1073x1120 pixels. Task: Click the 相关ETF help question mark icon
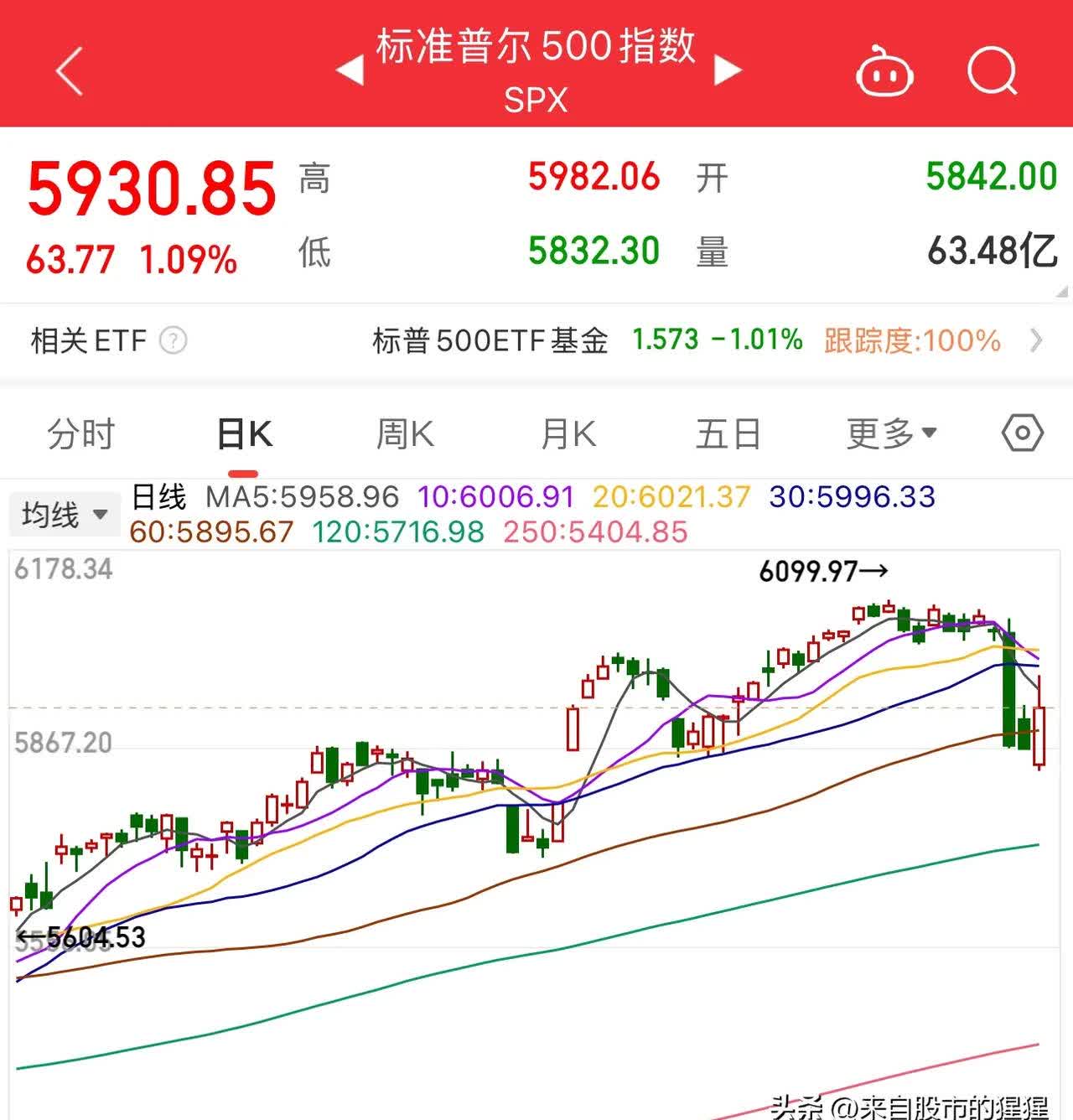pos(174,341)
